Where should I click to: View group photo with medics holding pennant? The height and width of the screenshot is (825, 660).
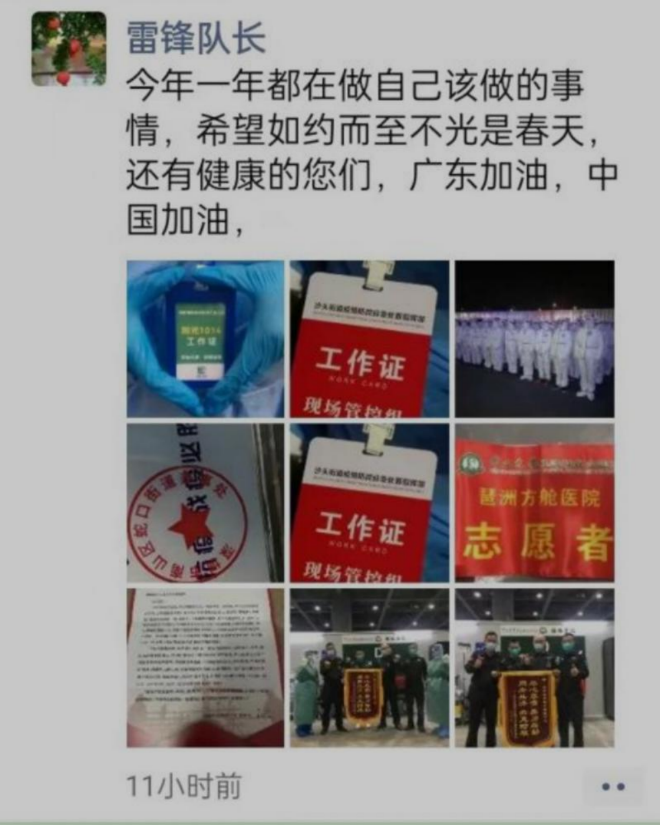(x=369, y=667)
